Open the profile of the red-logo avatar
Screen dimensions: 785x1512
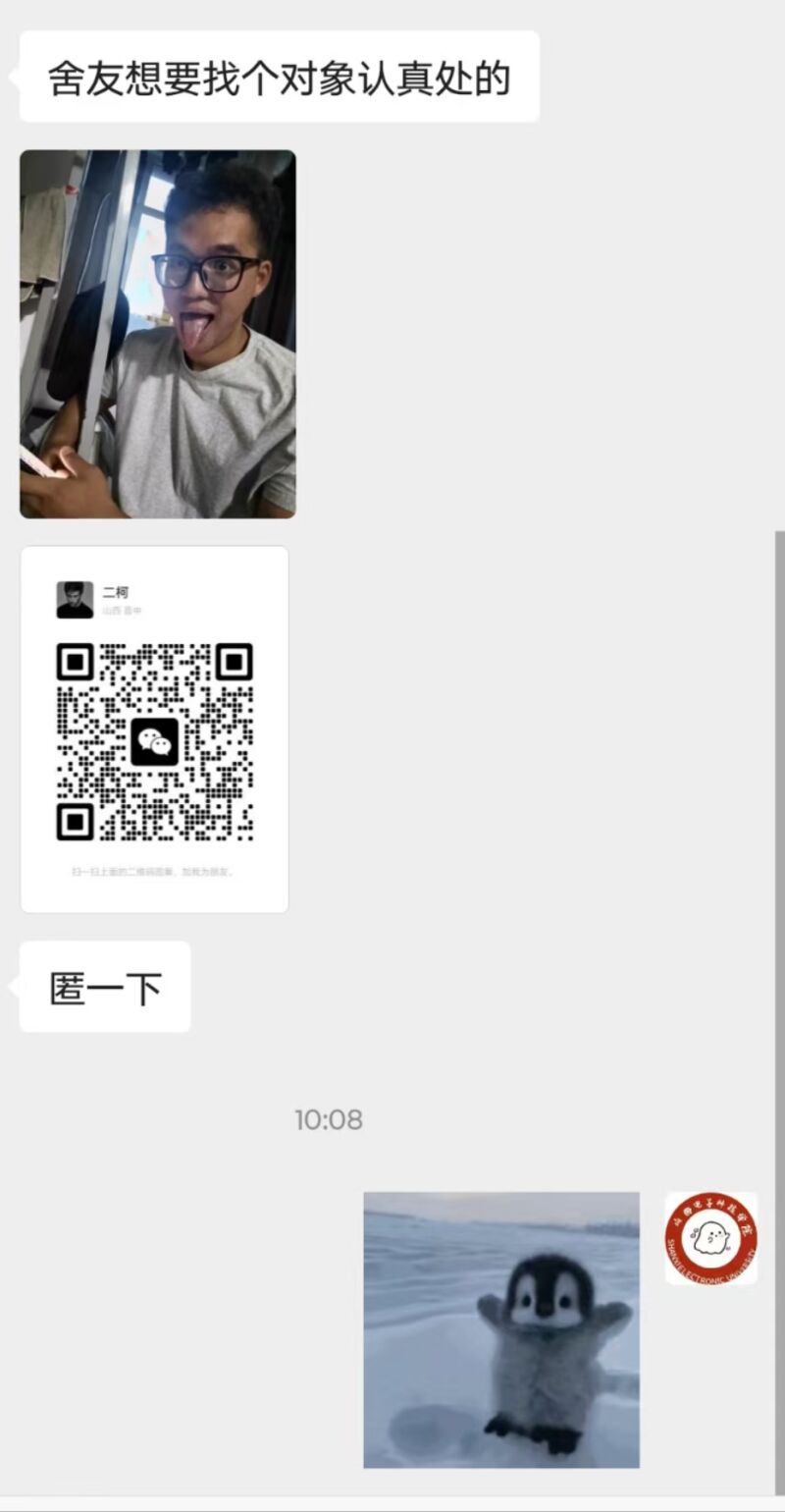pos(710,1238)
